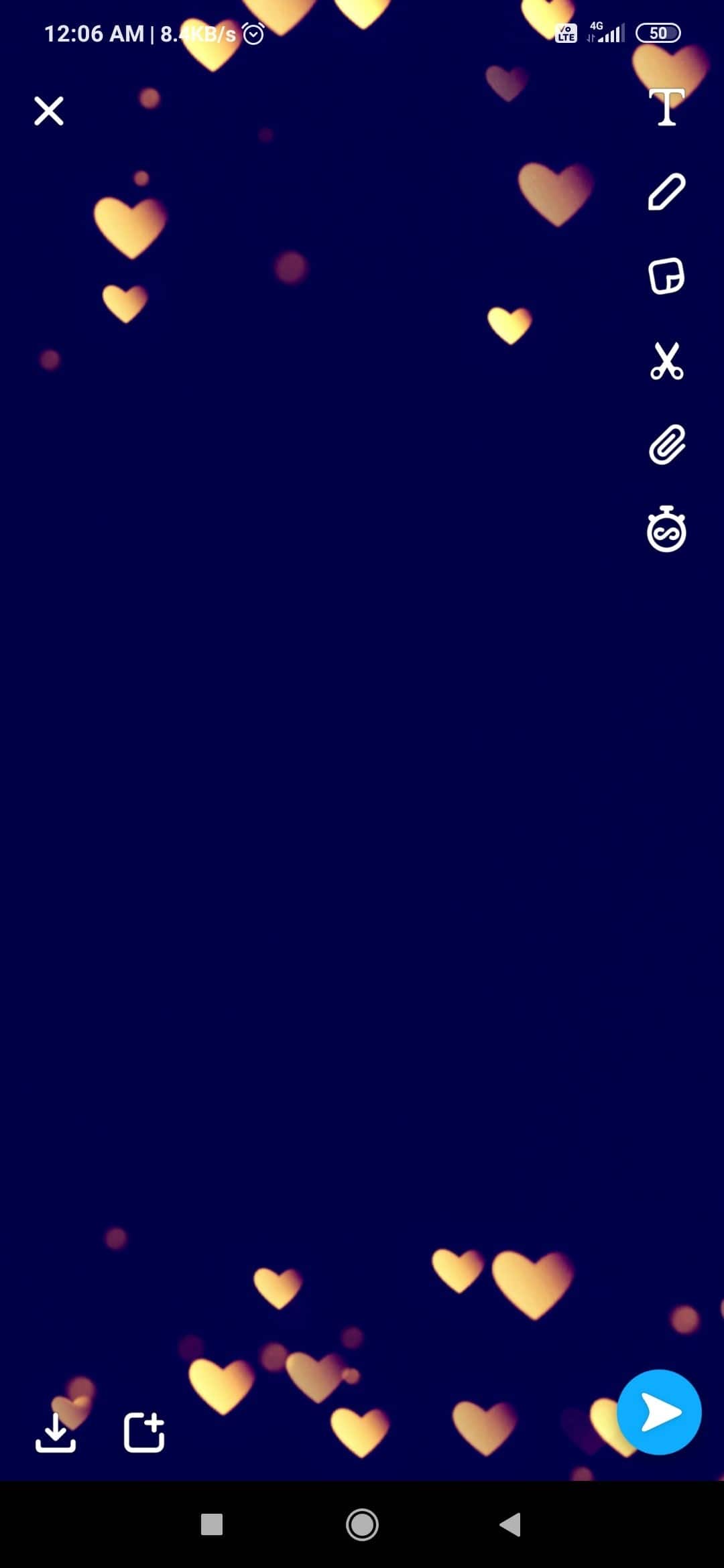Add text with the T tool
Image resolution: width=724 pixels, height=1568 pixels.
click(666, 107)
